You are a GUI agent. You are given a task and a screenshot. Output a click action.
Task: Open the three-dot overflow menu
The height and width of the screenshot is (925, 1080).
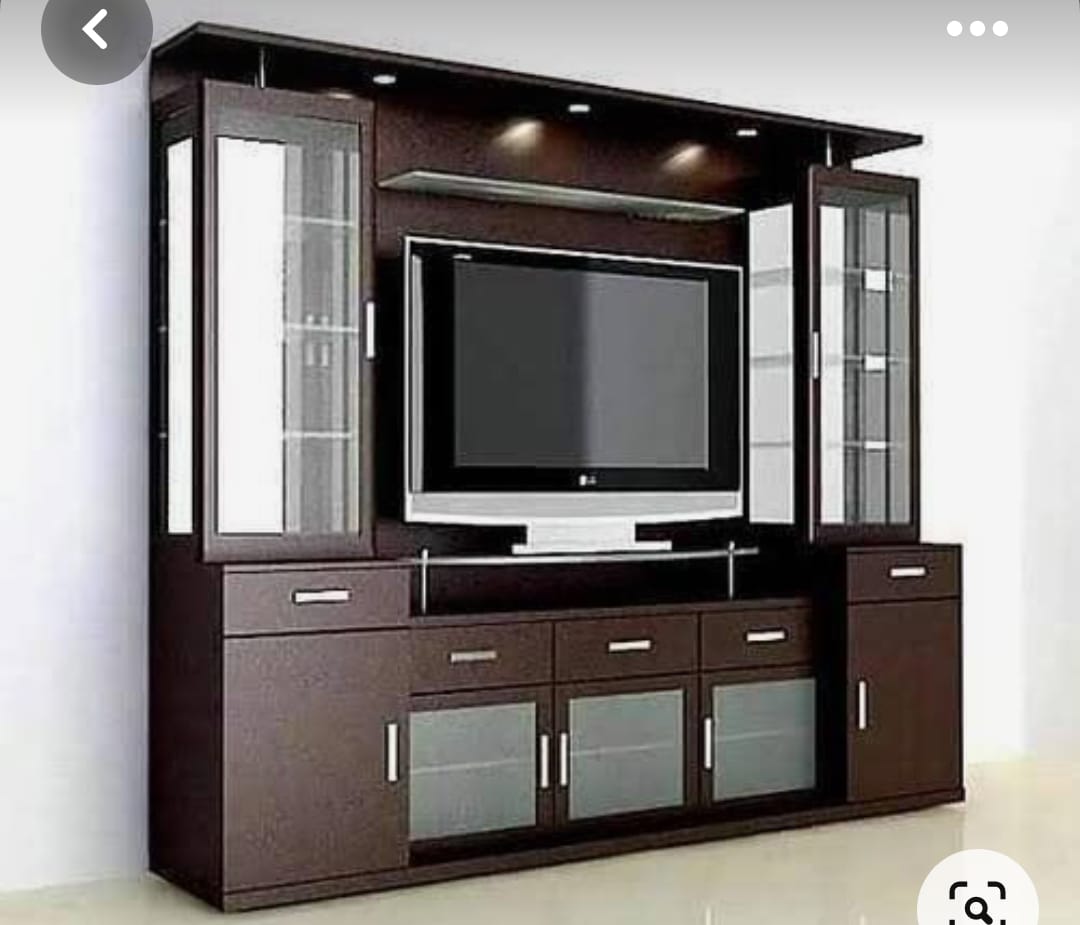click(977, 29)
